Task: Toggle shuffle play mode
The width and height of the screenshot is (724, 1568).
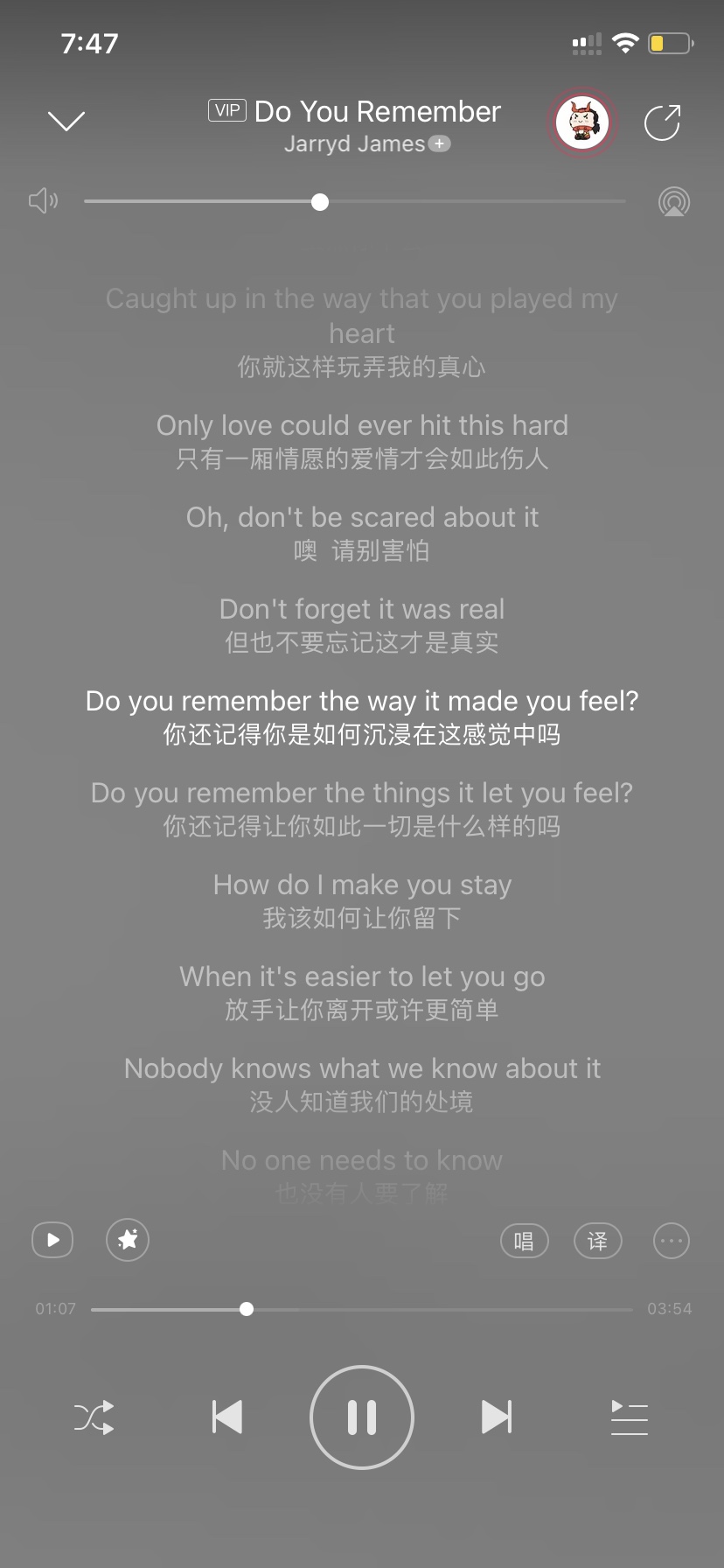Action: [94, 1417]
